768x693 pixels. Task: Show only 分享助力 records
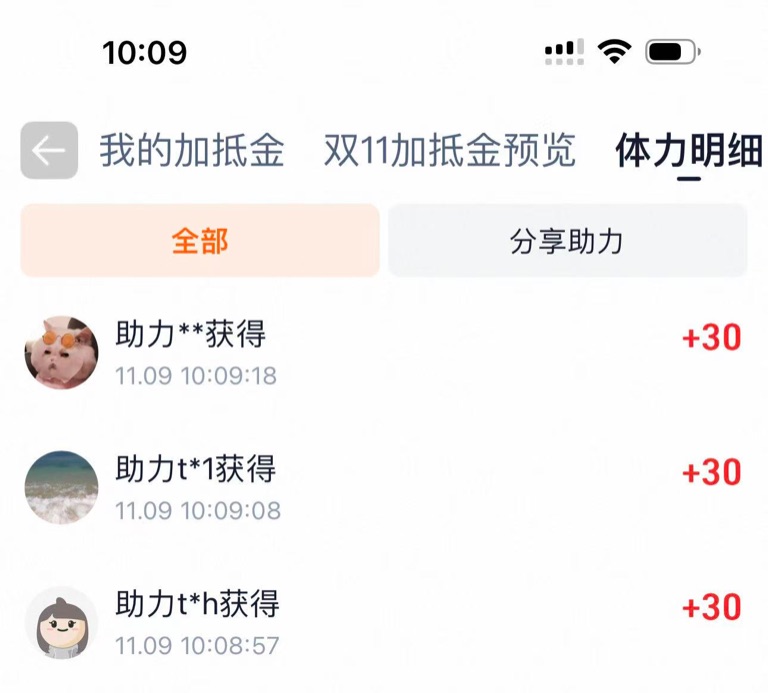click(x=567, y=241)
